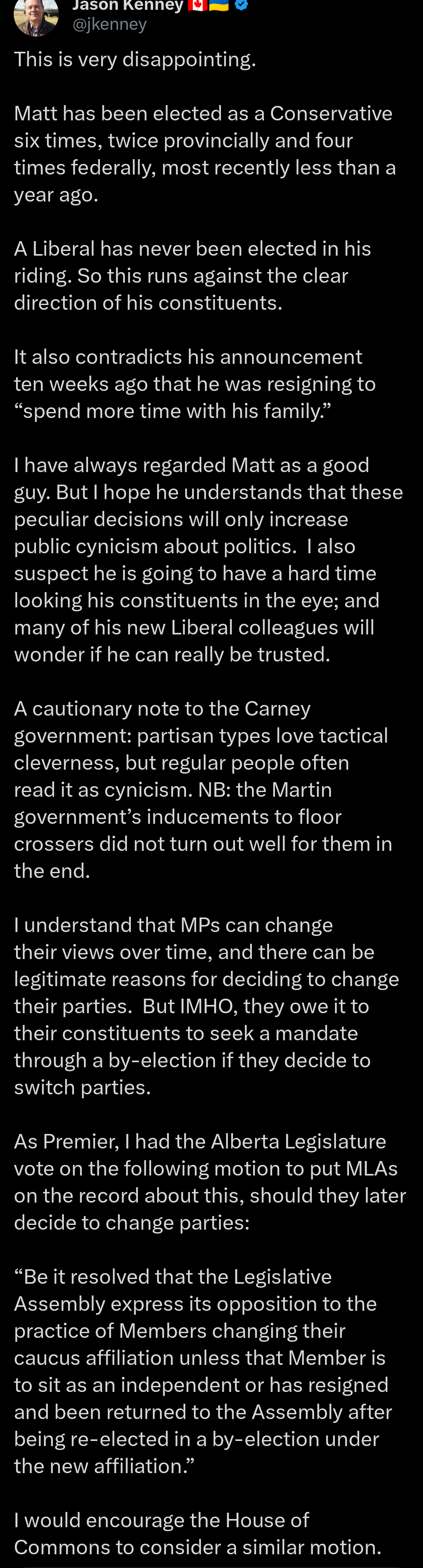
Task: Open Jason Kenney's profile picture
Action: tap(35, 15)
